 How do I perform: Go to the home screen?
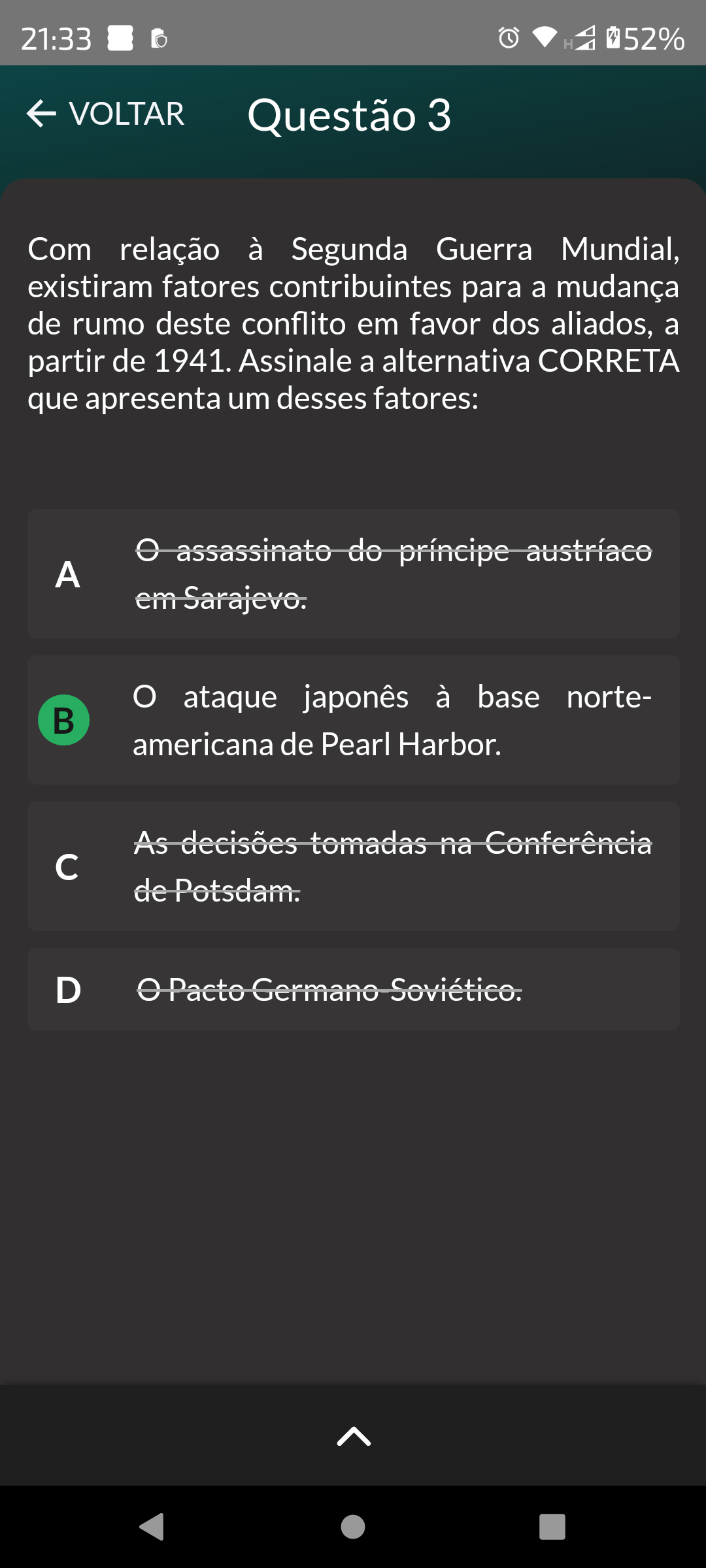pyautogui.click(x=353, y=1527)
